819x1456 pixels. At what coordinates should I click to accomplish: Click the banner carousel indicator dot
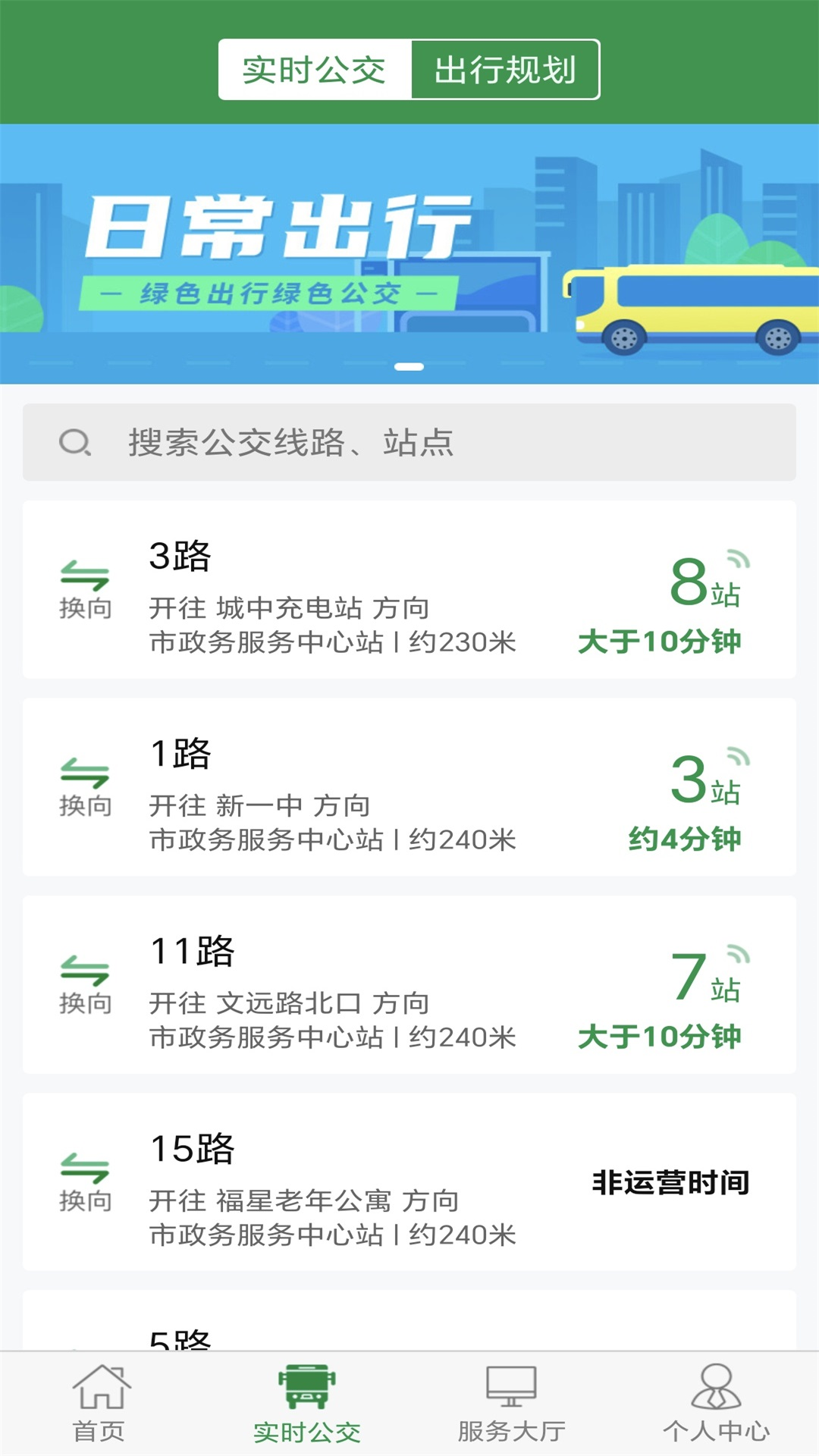pos(409,366)
